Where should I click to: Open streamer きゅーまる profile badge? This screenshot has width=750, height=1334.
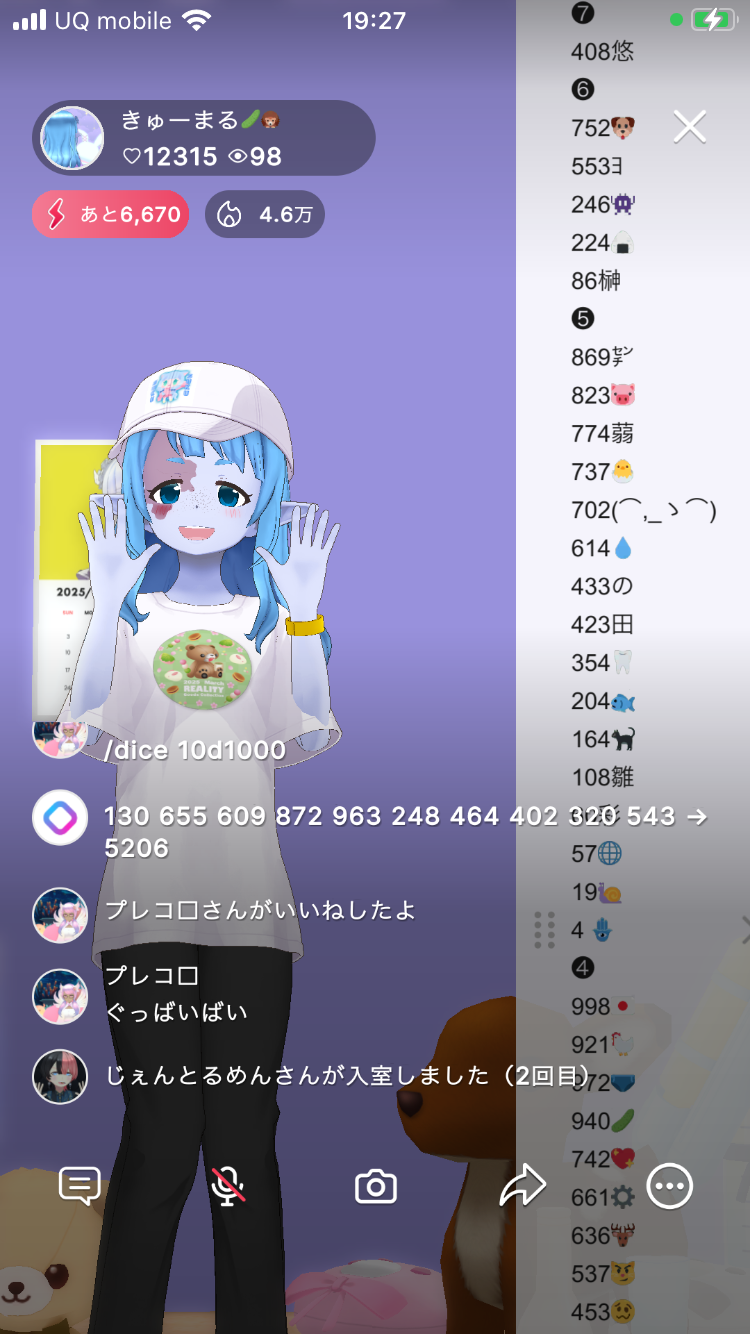pyautogui.click(x=204, y=138)
